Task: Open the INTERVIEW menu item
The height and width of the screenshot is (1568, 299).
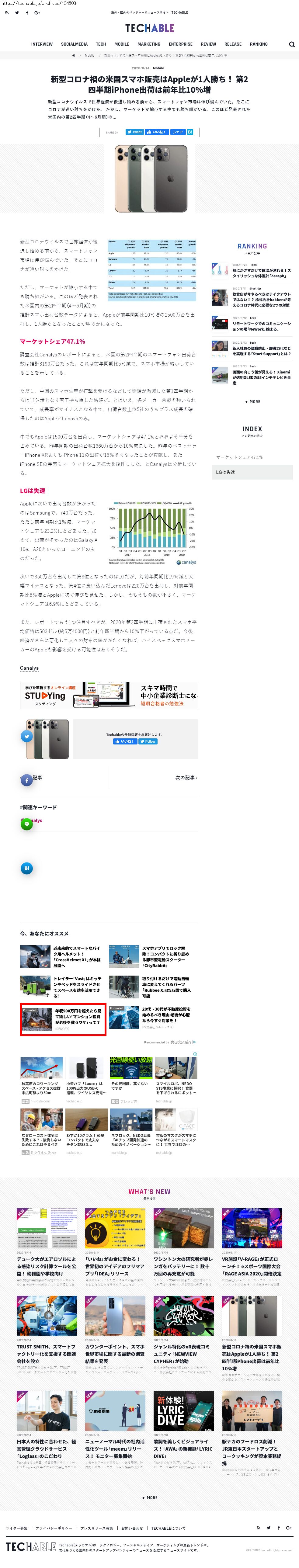Action: 42,44
